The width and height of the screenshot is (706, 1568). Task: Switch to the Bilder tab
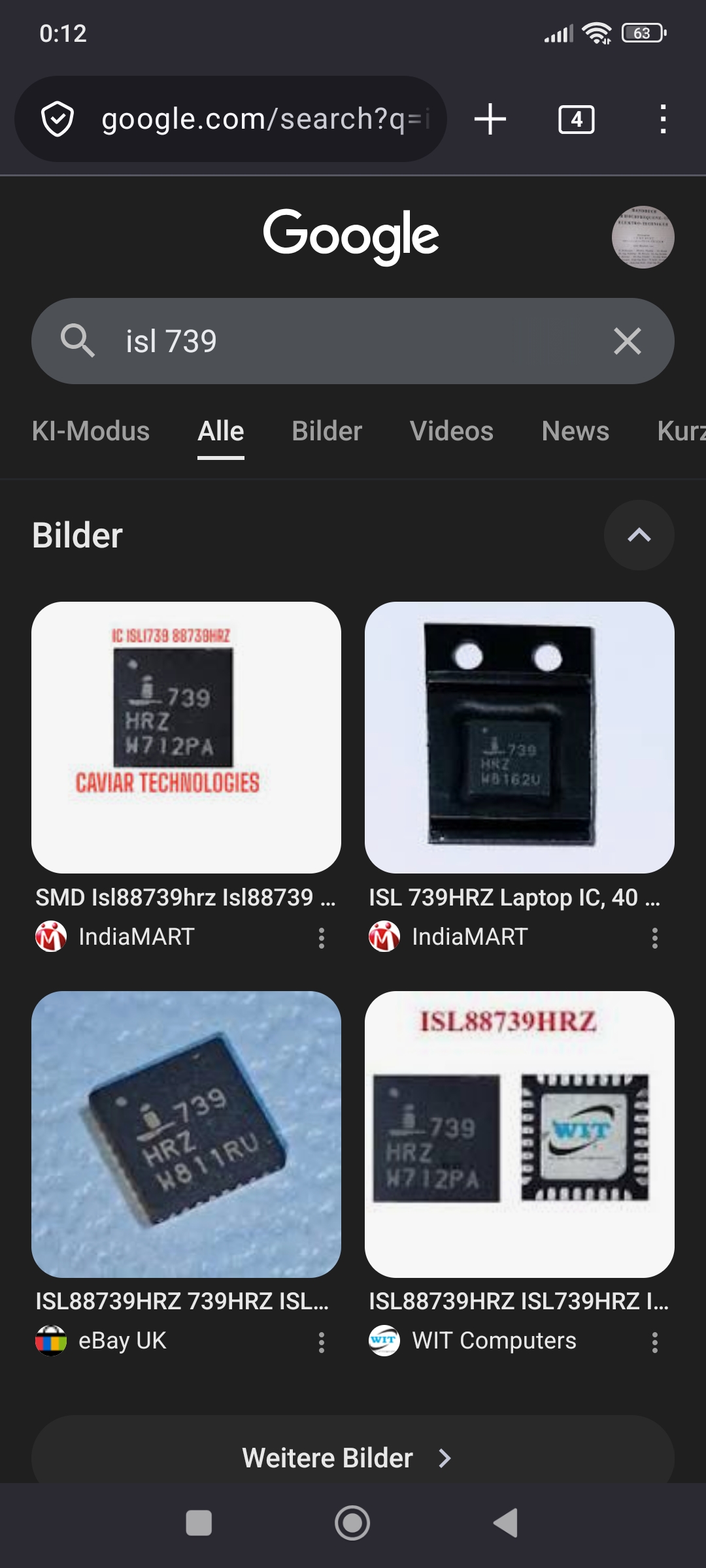(327, 431)
